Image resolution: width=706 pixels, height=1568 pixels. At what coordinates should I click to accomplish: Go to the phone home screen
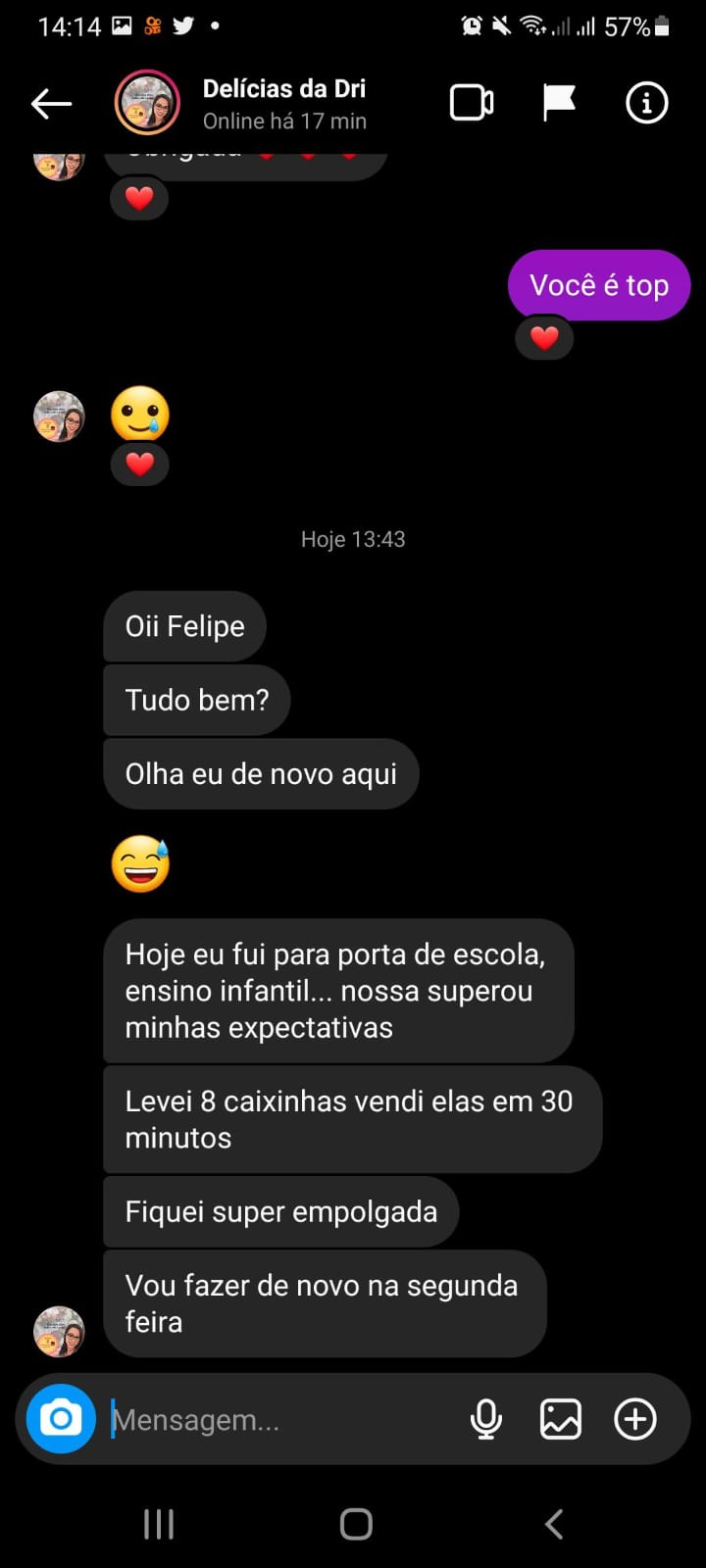coord(356,1524)
